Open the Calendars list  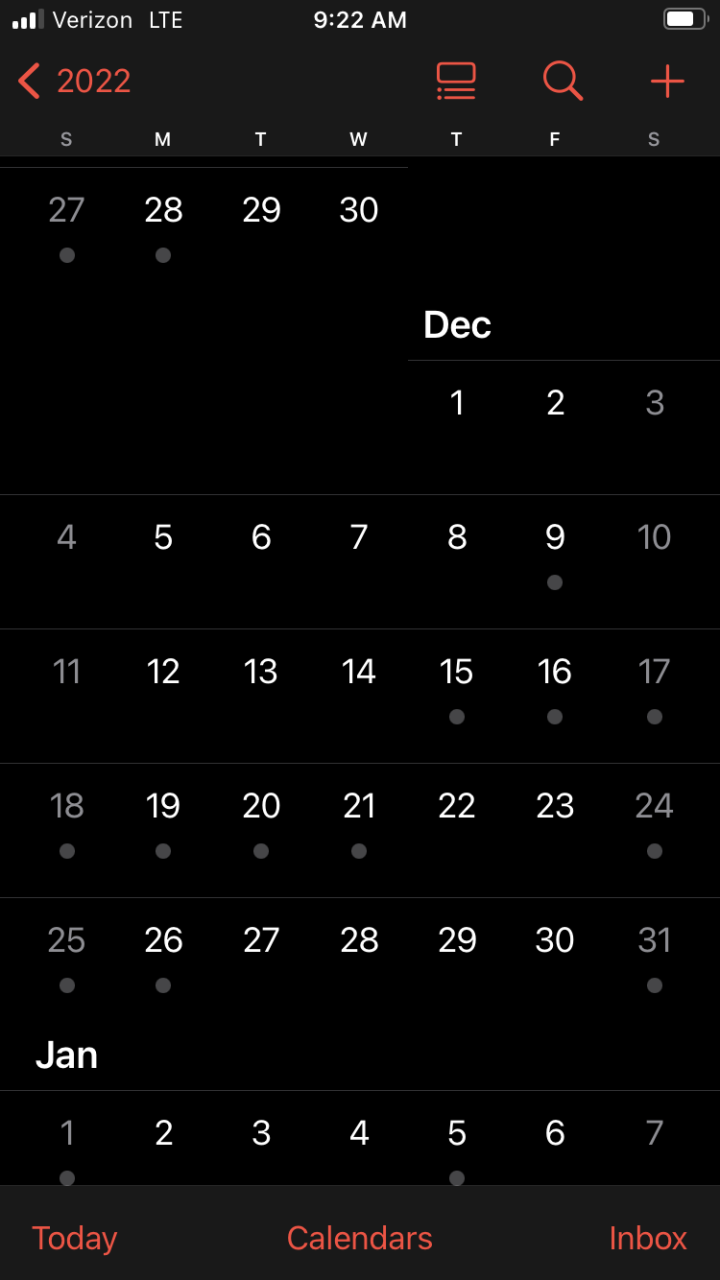pyautogui.click(x=359, y=1238)
